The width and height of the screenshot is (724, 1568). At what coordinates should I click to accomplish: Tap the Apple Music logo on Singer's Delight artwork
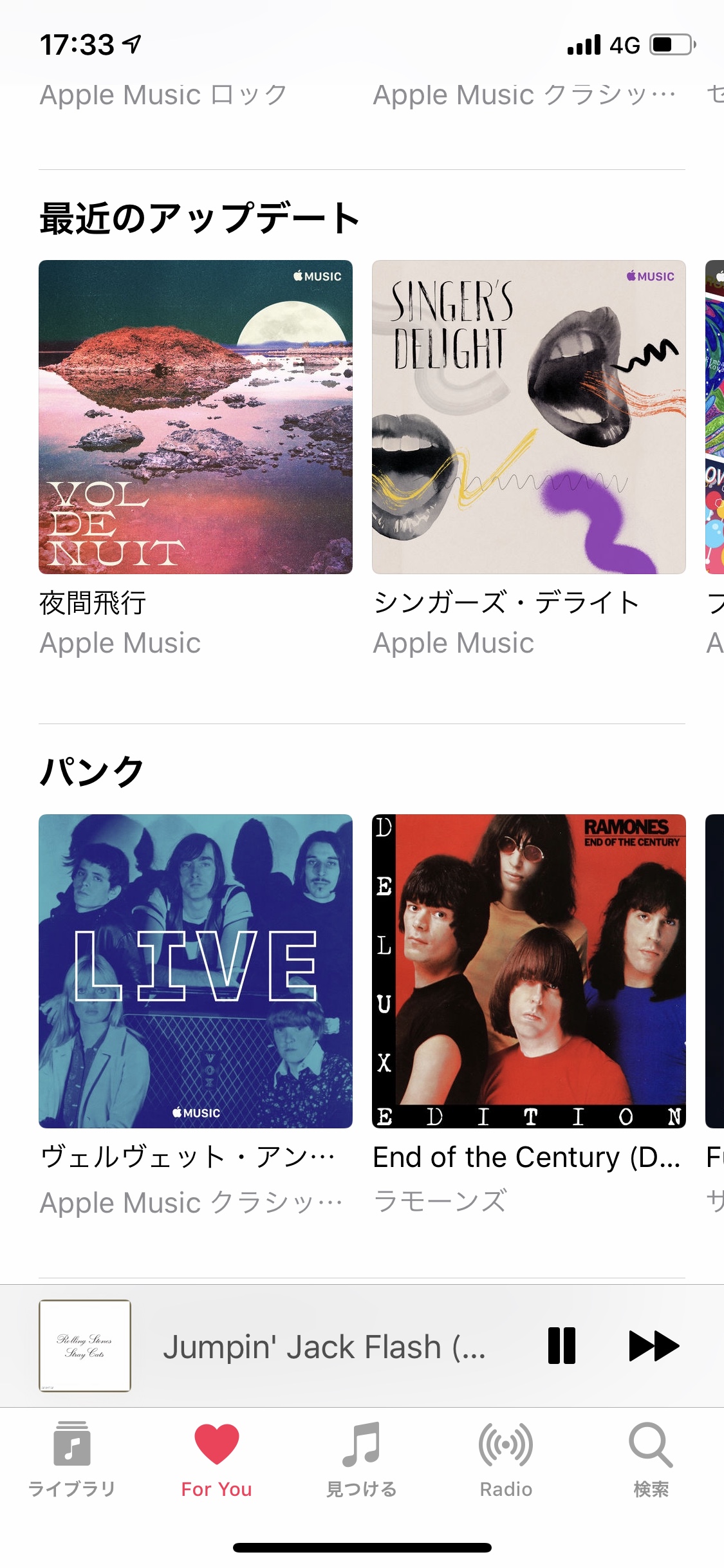pos(650,276)
